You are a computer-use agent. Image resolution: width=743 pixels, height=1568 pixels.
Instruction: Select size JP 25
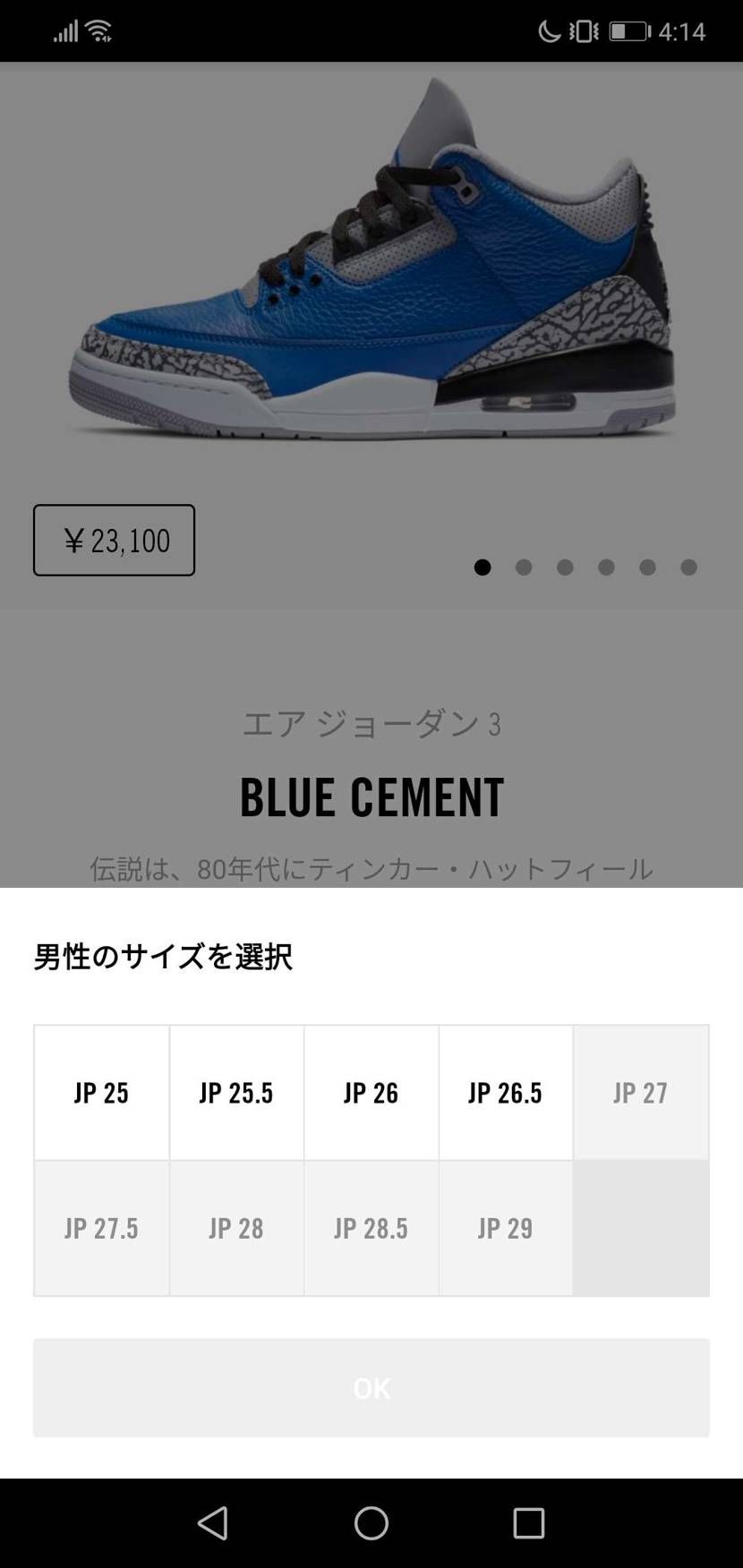101,1092
